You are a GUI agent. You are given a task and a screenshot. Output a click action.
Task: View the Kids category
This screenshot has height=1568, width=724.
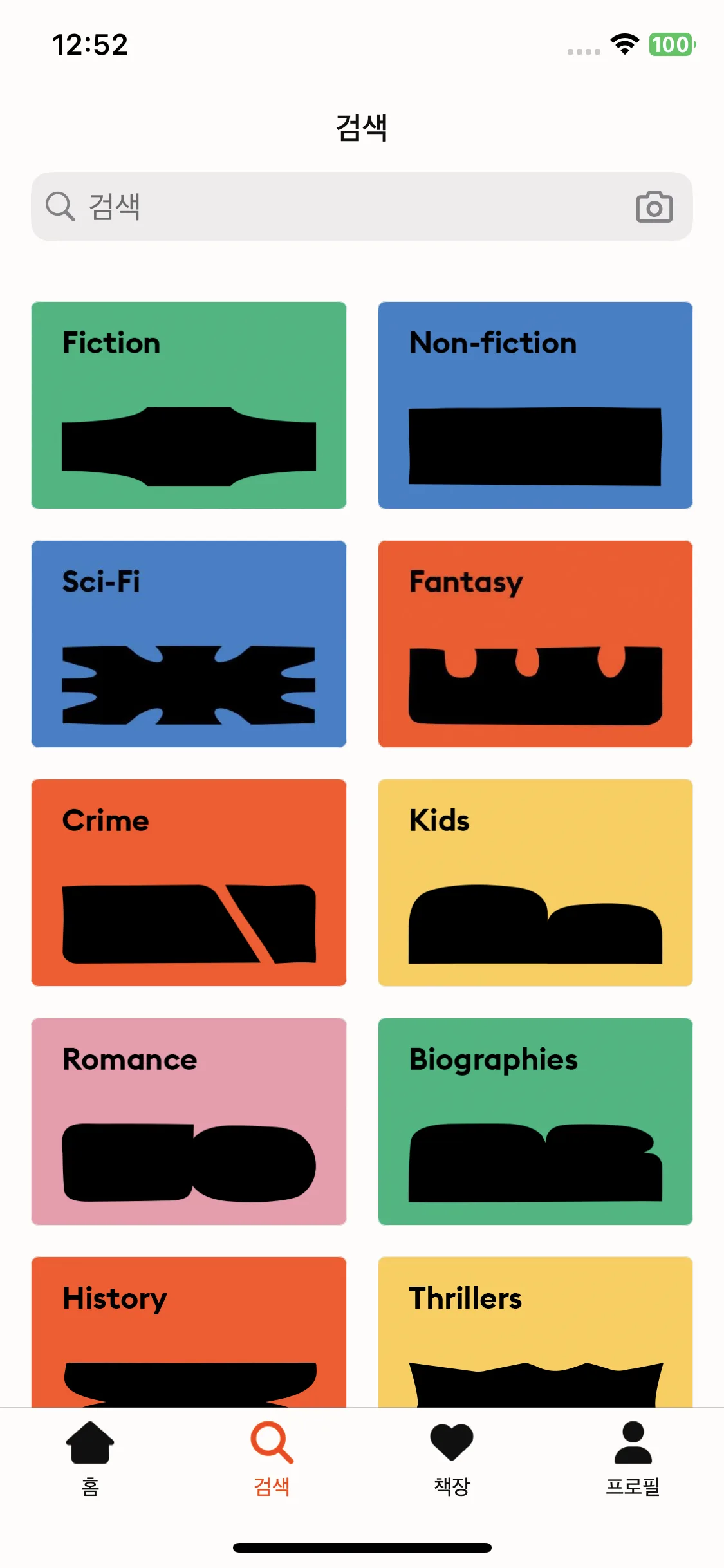pos(535,882)
